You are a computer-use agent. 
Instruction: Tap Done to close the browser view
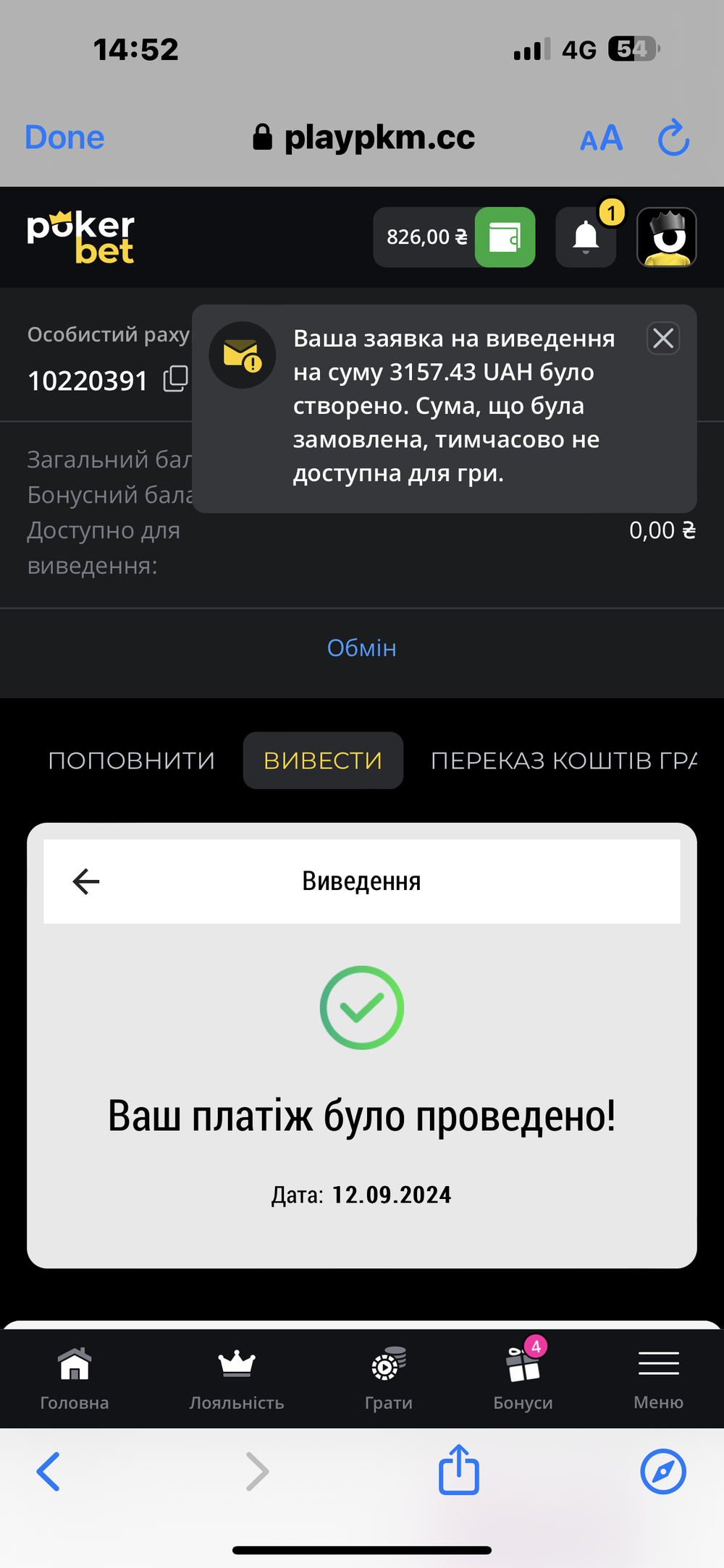(64, 137)
